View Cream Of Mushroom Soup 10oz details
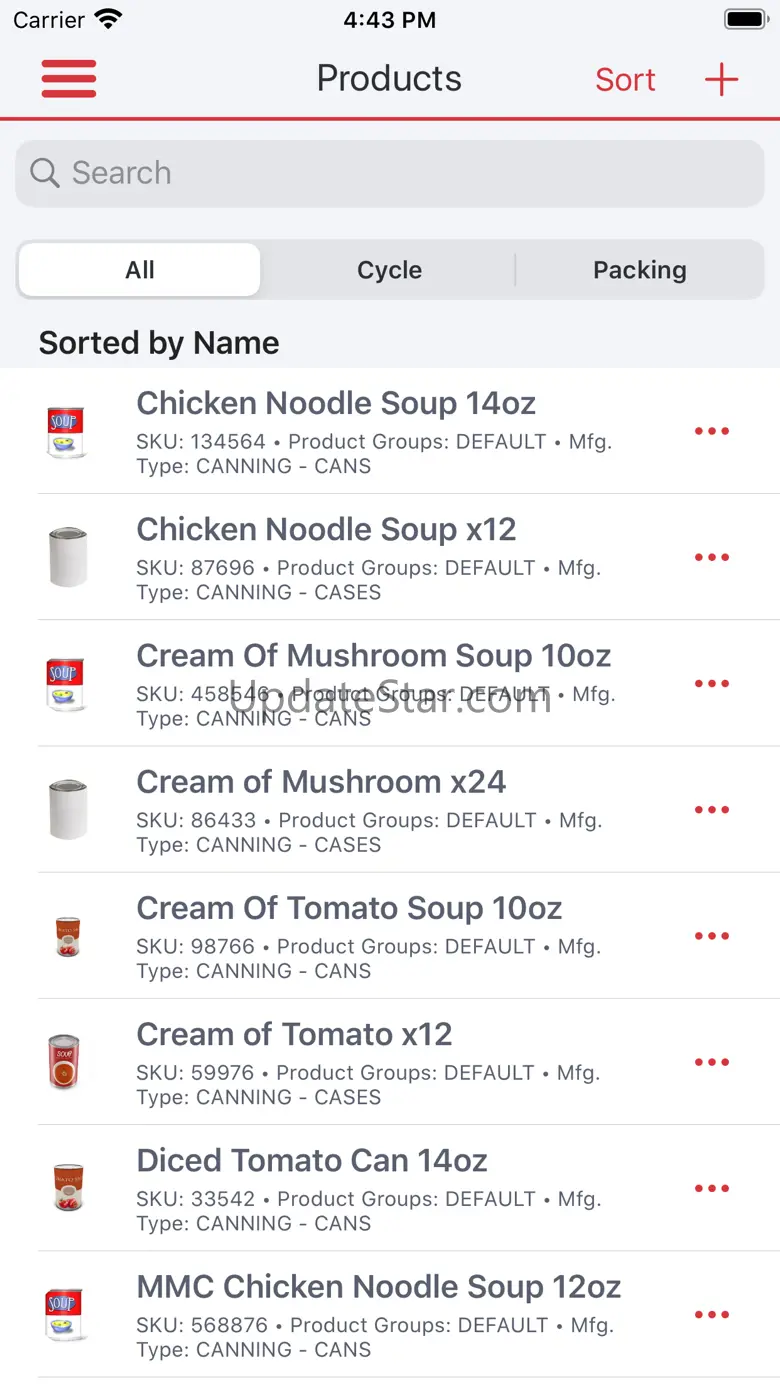 coord(373,656)
